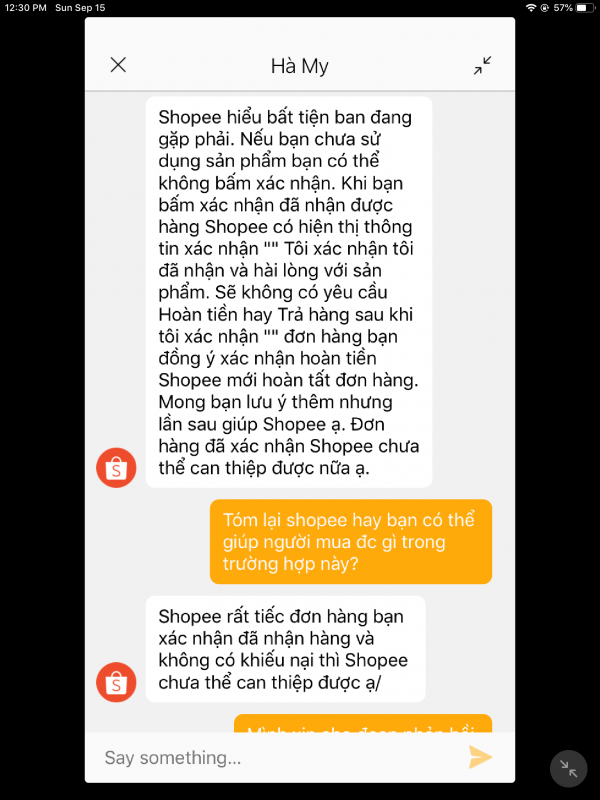Tap the floating collapse button
The height and width of the screenshot is (800, 600).
pyautogui.click(x=569, y=768)
